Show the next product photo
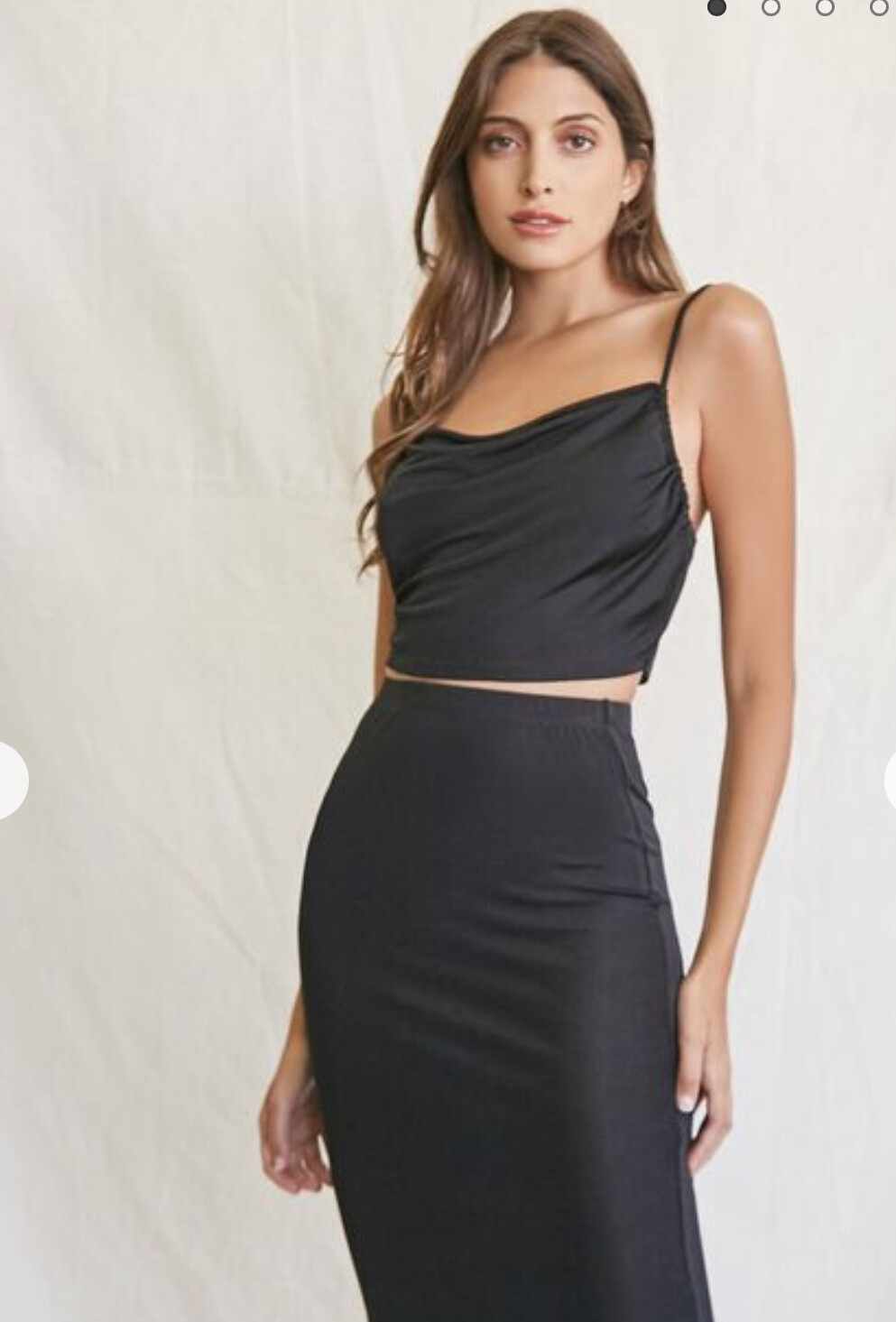The image size is (896, 1322). (x=889, y=780)
